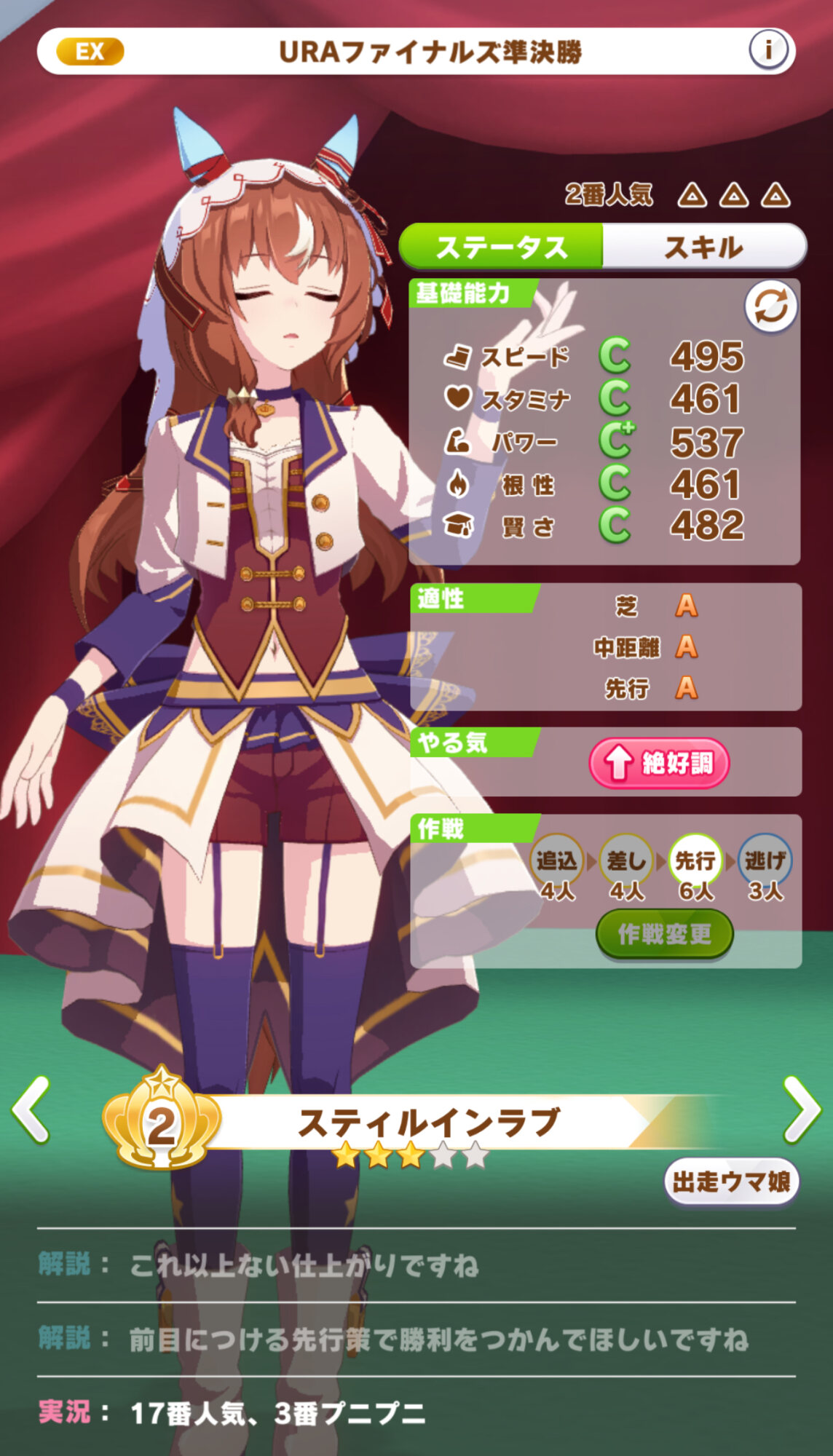Screen dimensions: 833x1456
Task: Open the race info icon
Action: pyautogui.click(x=767, y=50)
